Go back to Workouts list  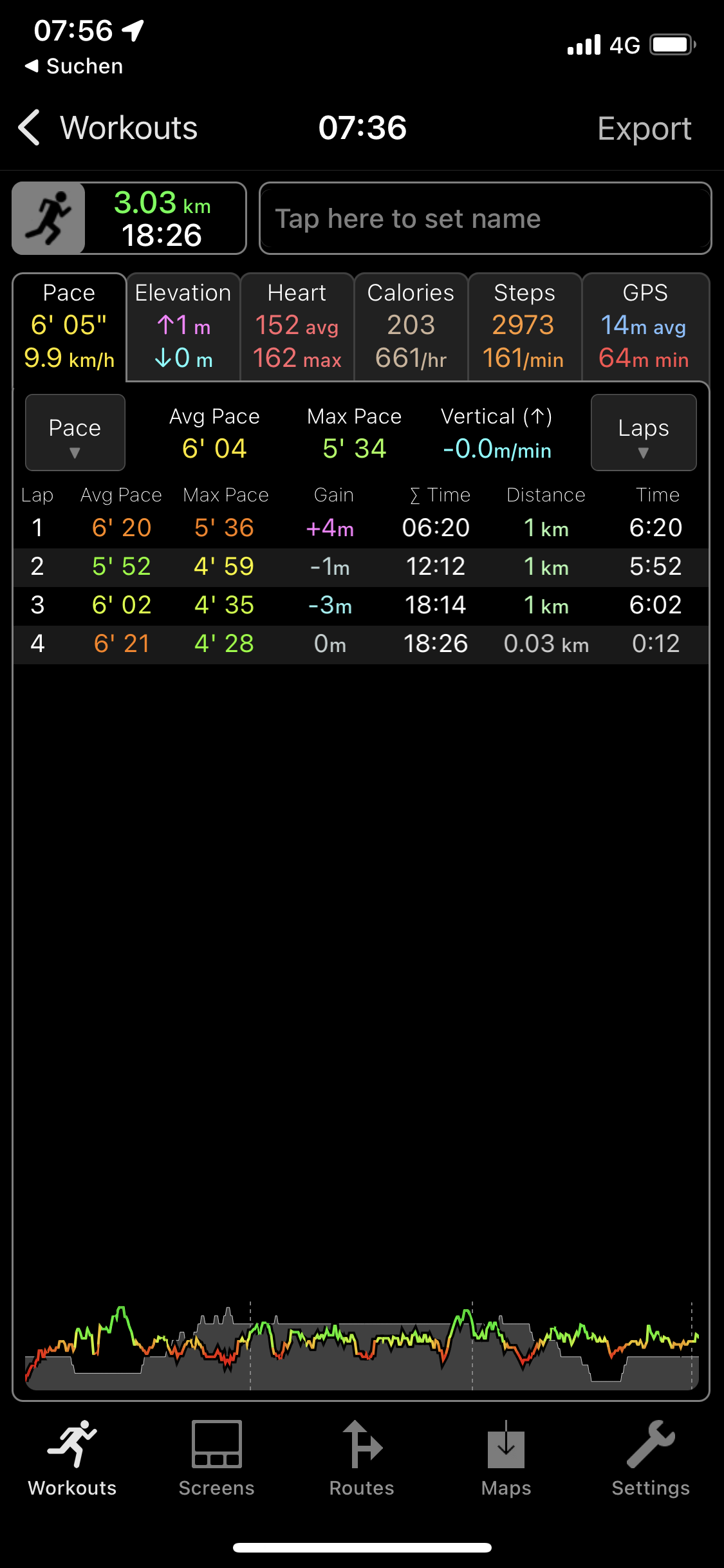107,128
